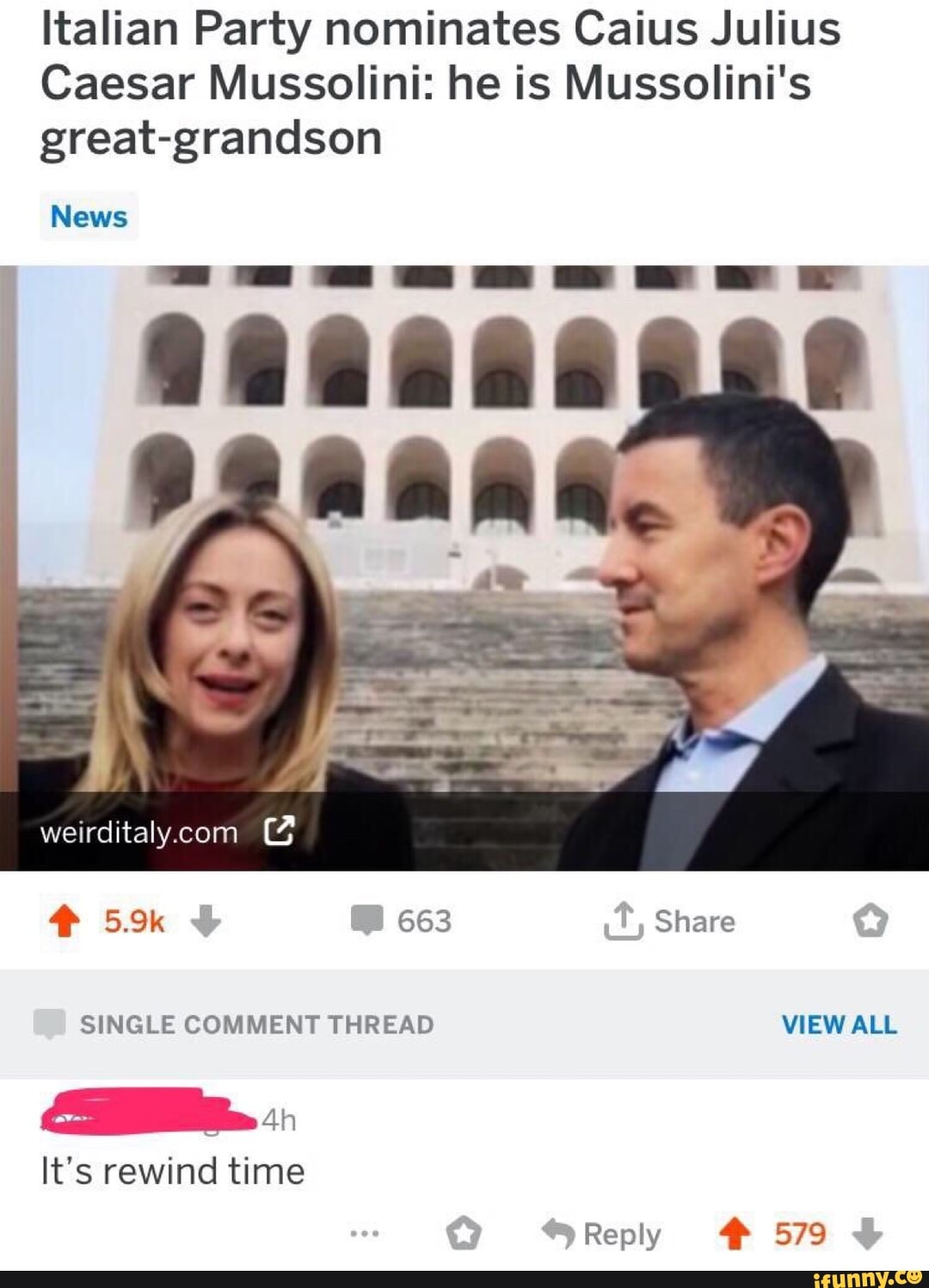The image size is (929, 1288).
Task: Give an award to the post
Action: pos(870,921)
